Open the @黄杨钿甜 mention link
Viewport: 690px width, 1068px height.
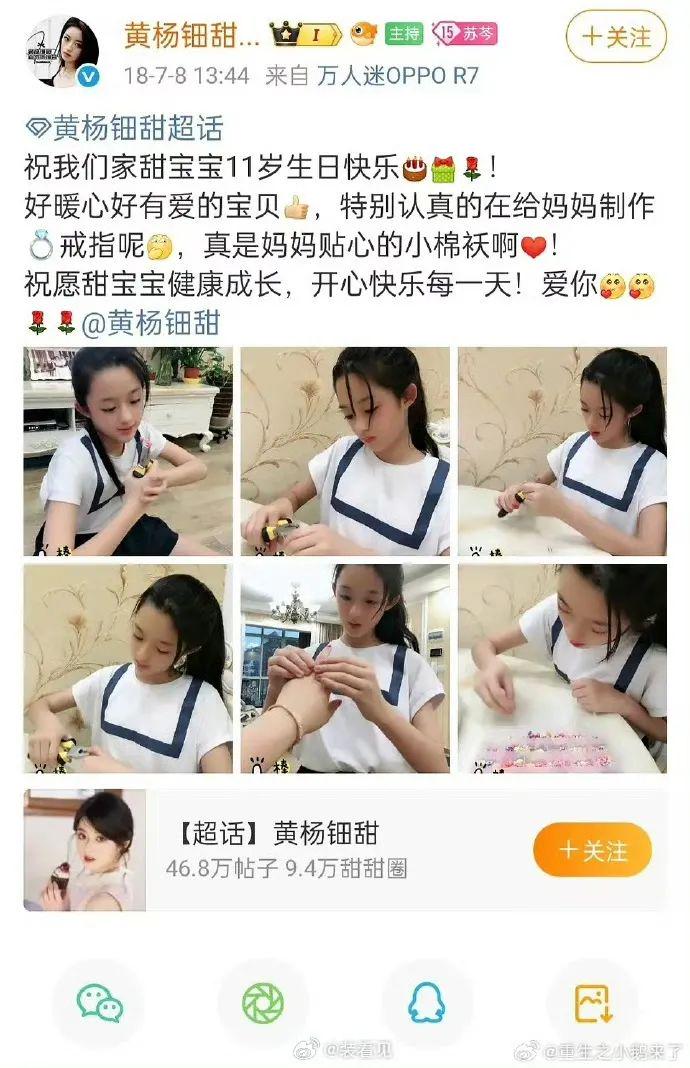pos(149,323)
